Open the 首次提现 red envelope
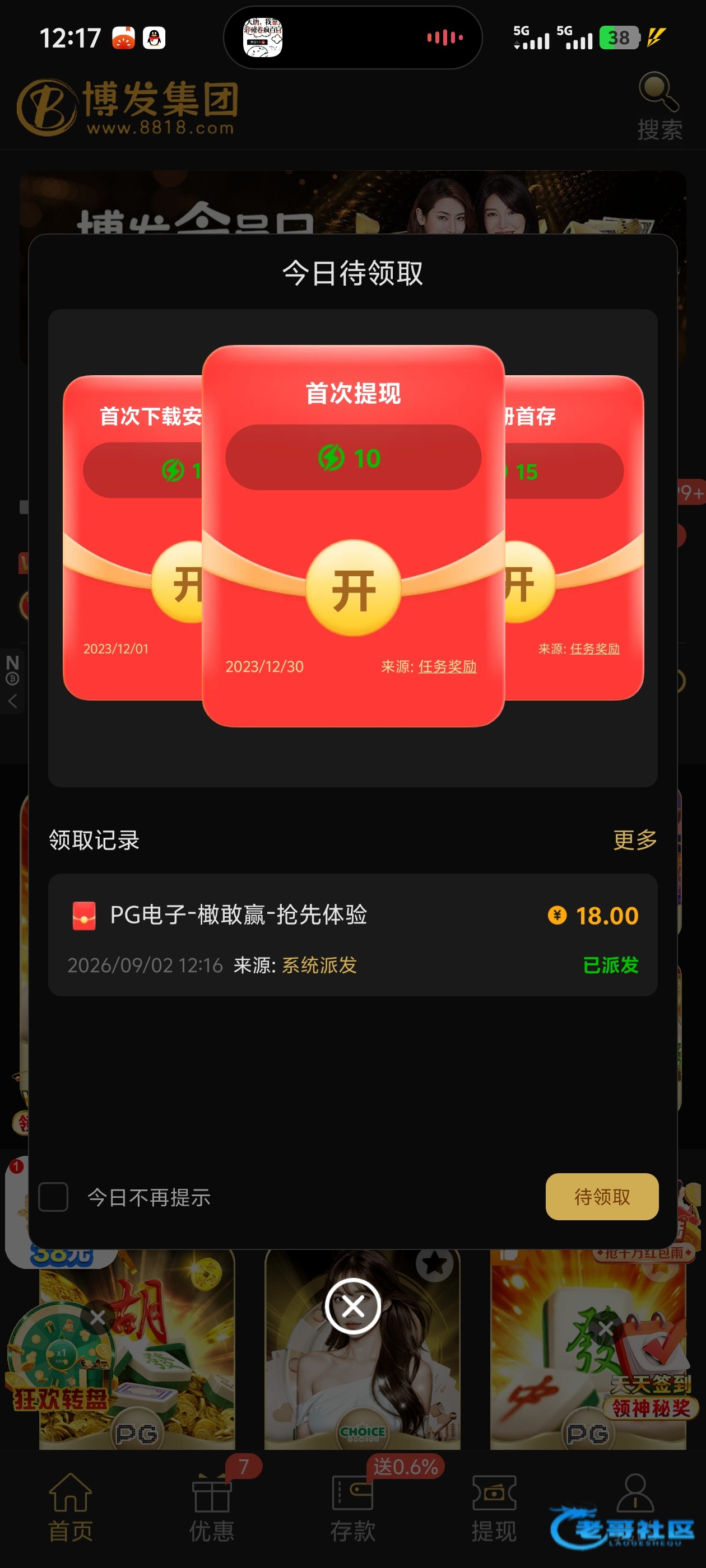 pyautogui.click(x=354, y=589)
